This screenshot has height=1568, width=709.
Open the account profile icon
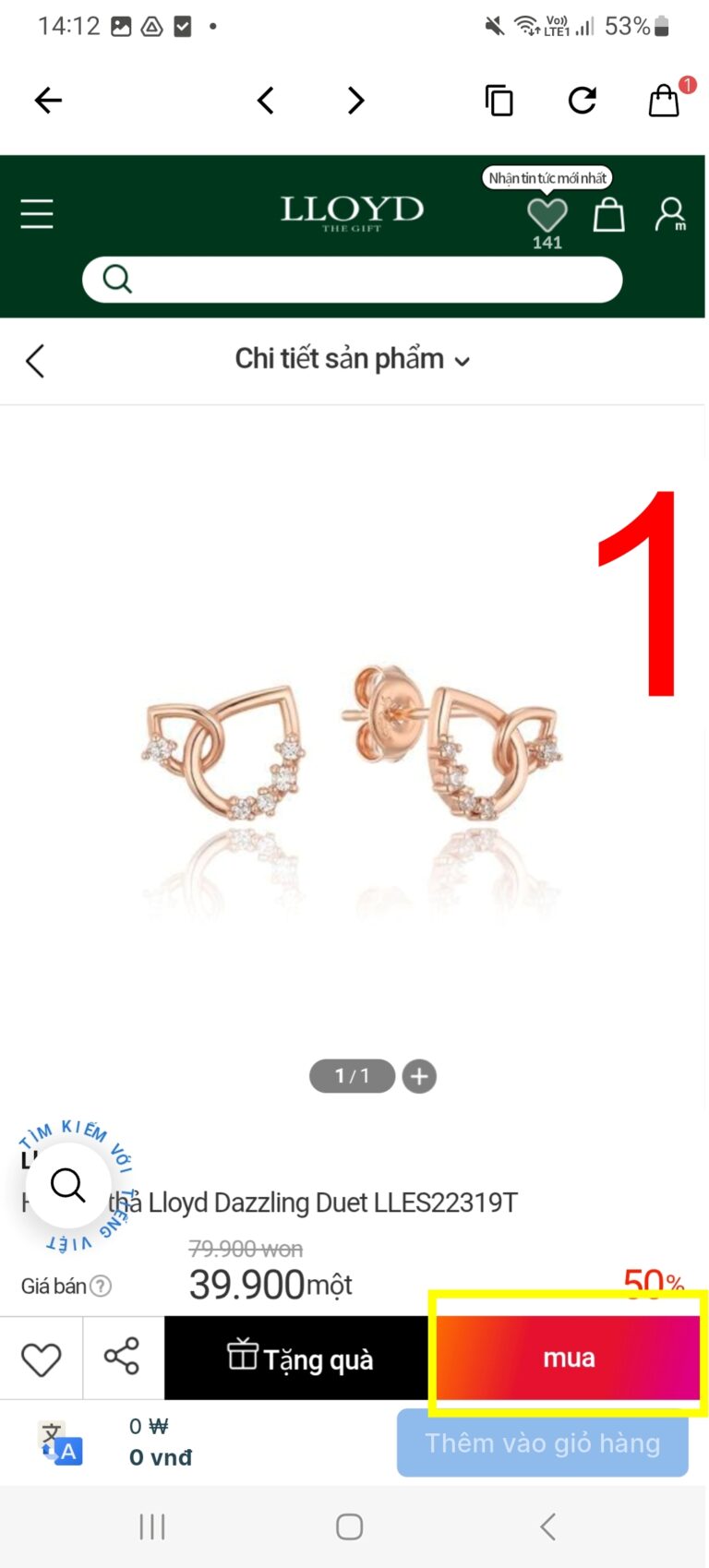670,214
